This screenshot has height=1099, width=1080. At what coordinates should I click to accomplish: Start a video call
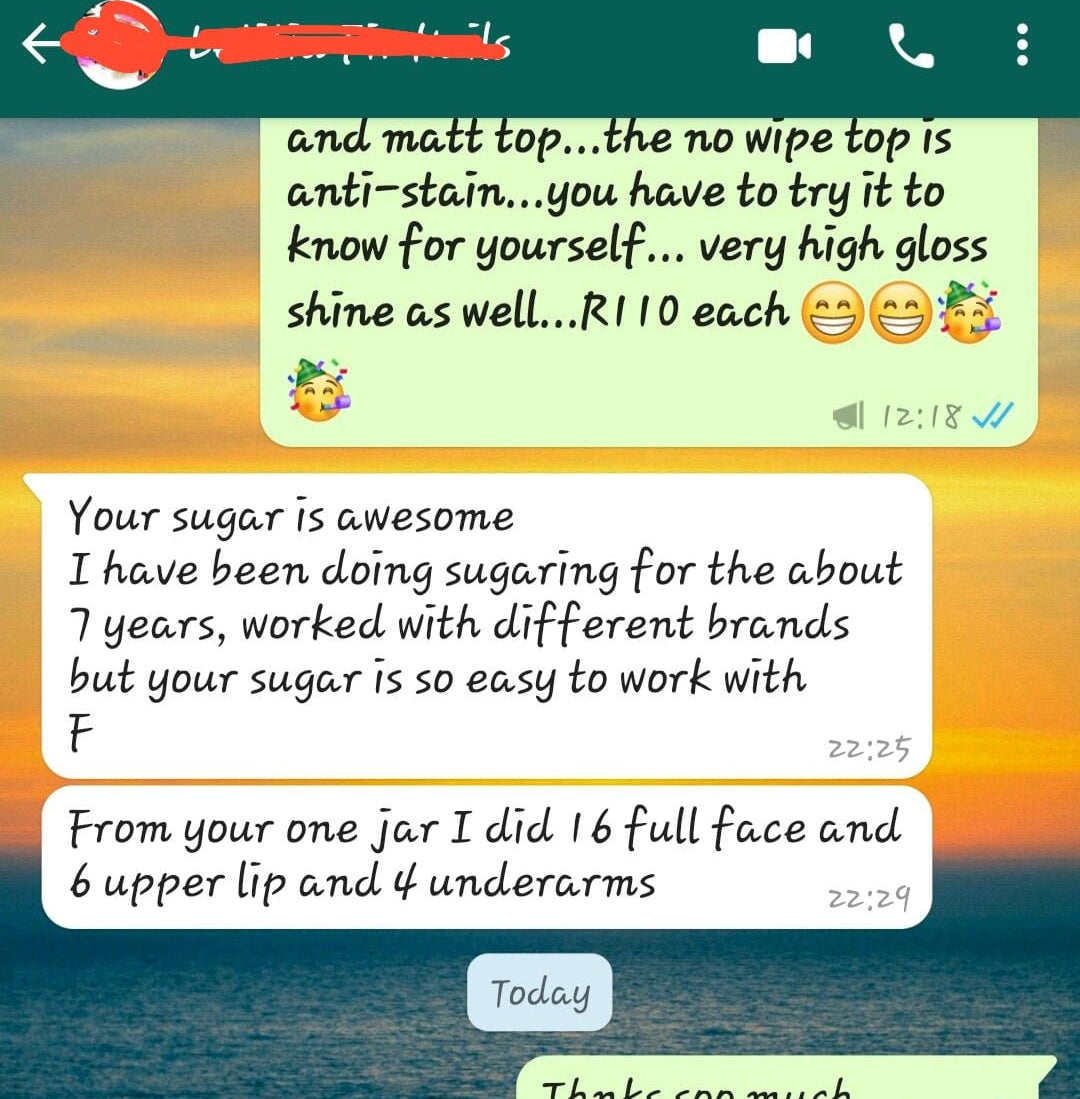(x=784, y=46)
